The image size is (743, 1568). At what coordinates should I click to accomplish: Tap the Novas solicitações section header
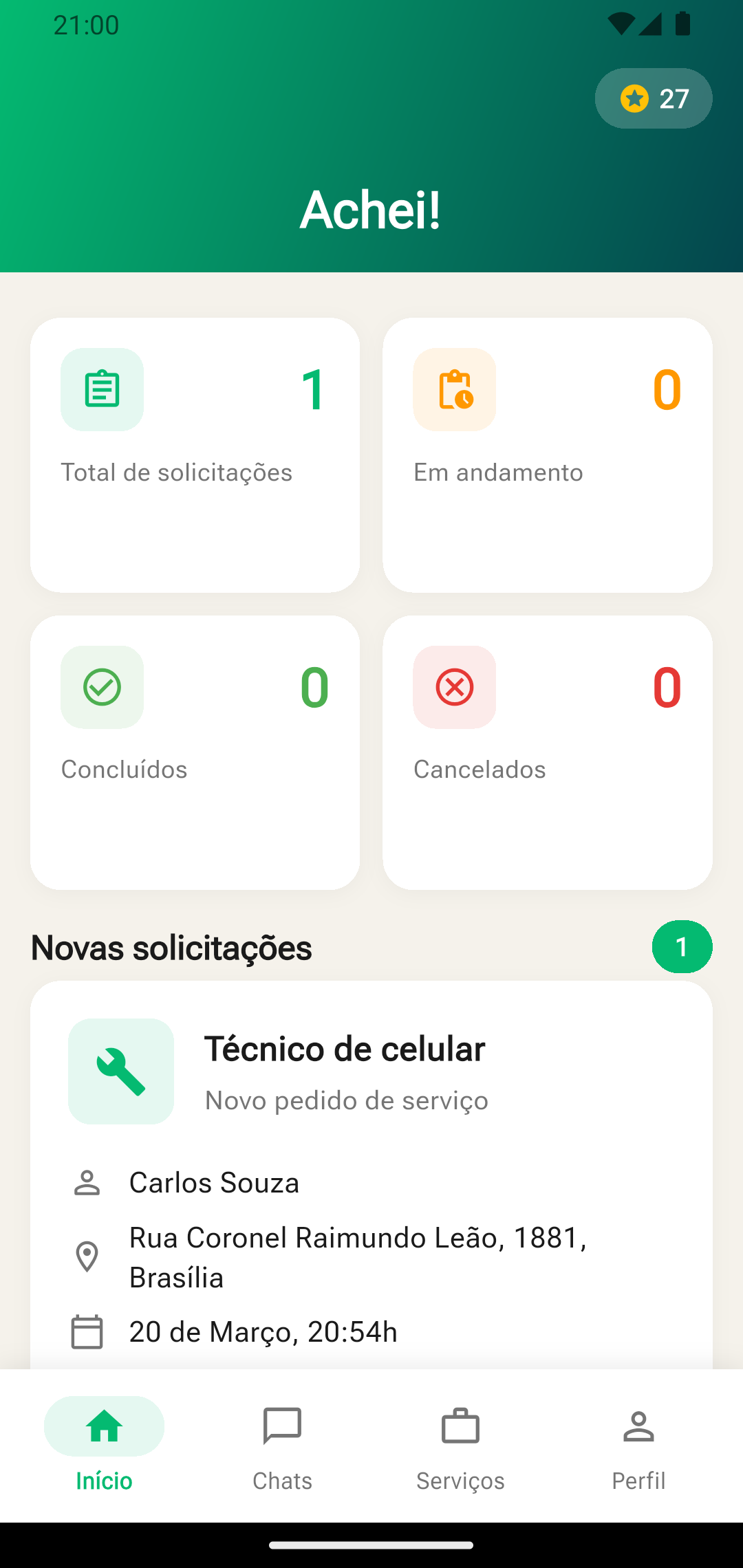171,947
